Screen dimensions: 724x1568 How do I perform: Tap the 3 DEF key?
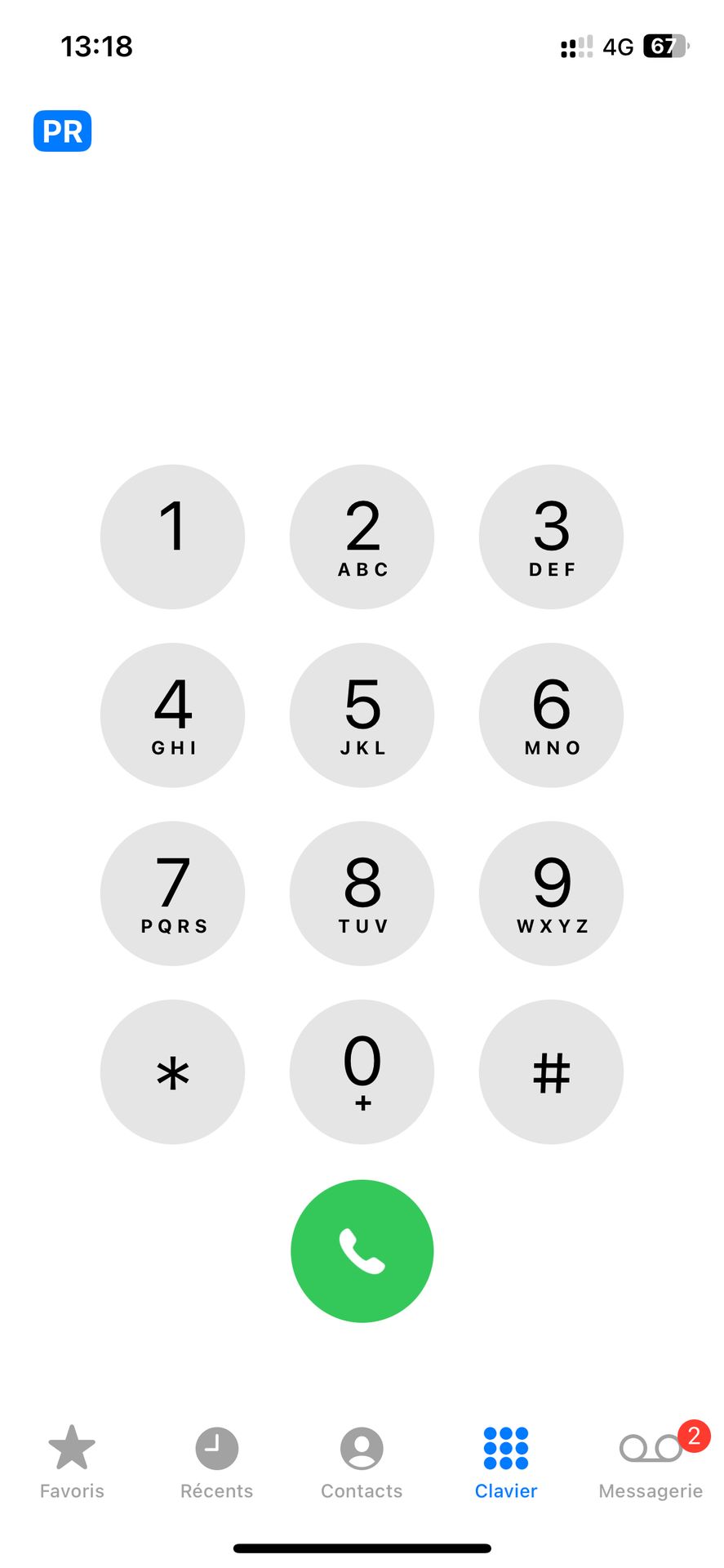point(551,537)
